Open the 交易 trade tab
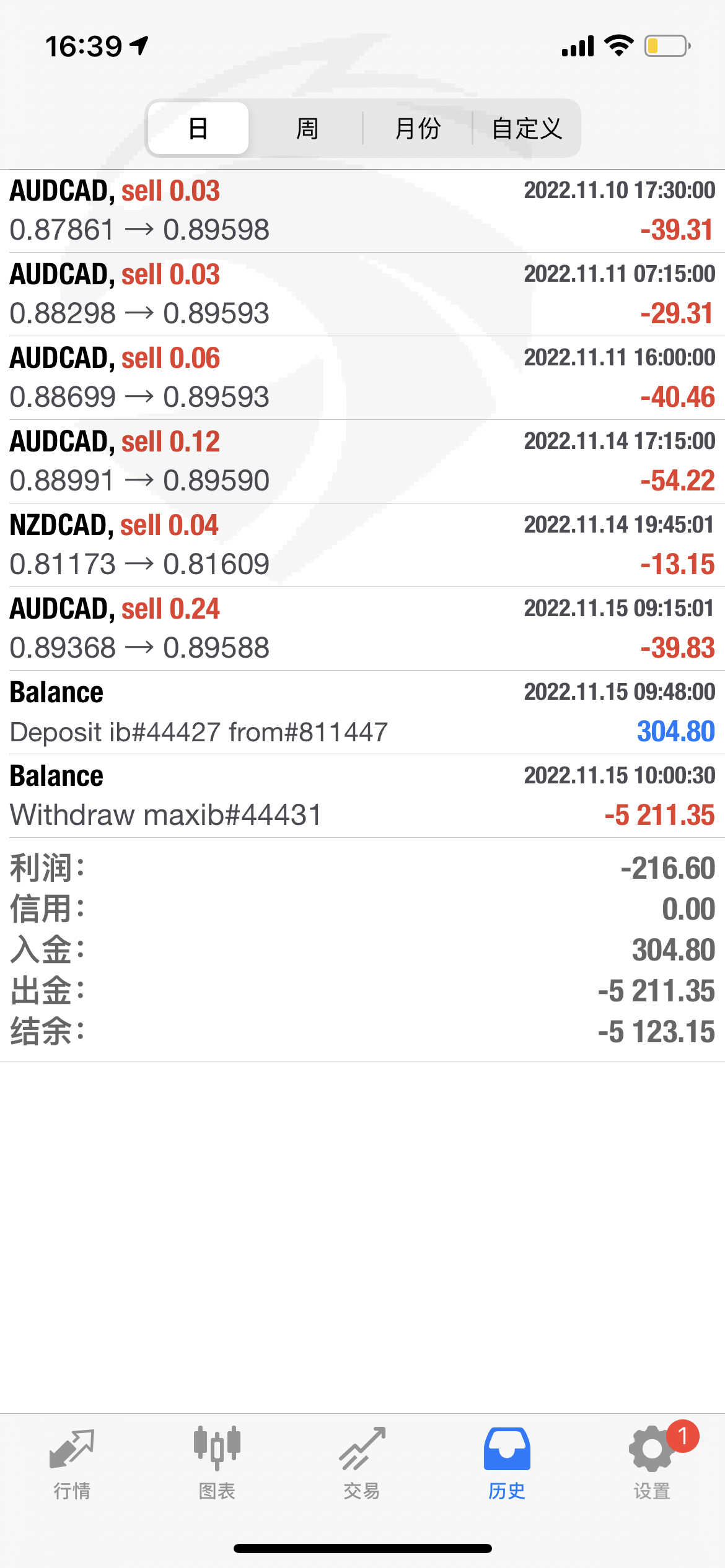Viewport: 725px width, 1568px height. pos(362,1463)
